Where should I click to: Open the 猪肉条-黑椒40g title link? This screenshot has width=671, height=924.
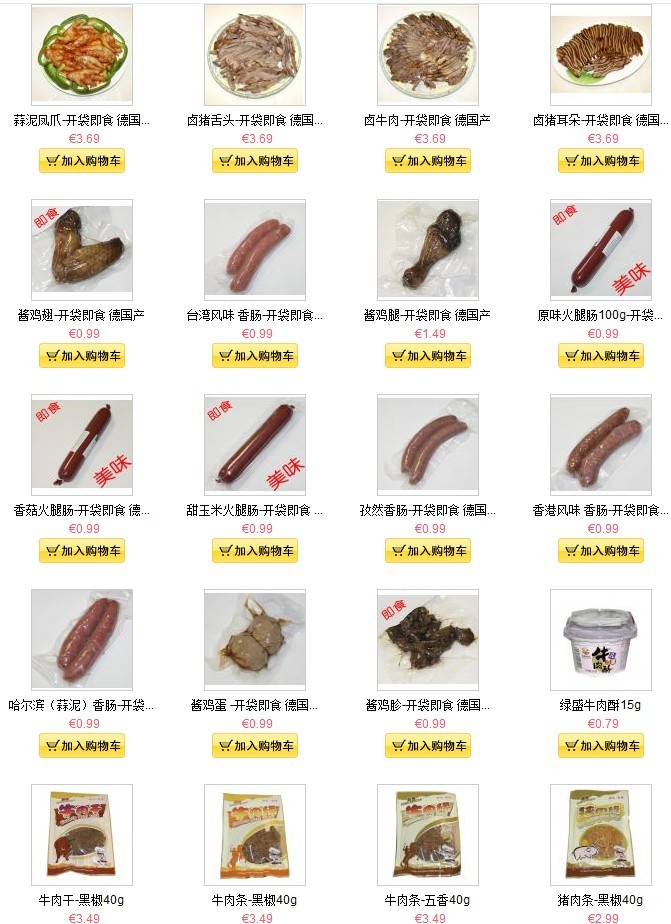pos(600,900)
